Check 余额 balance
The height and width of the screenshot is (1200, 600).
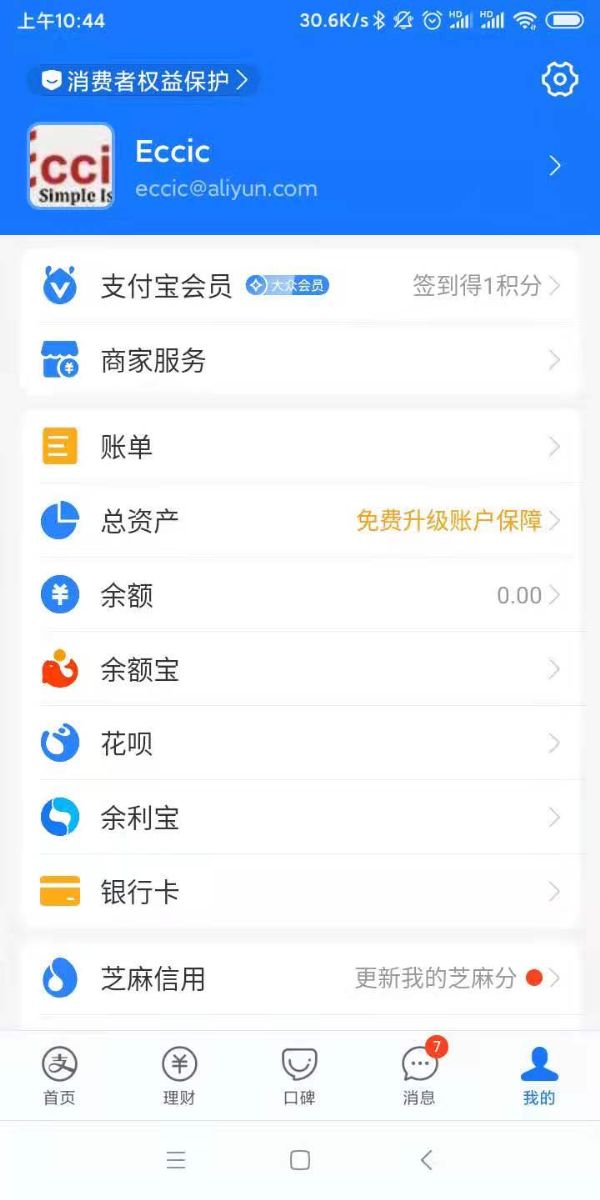(300, 596)
